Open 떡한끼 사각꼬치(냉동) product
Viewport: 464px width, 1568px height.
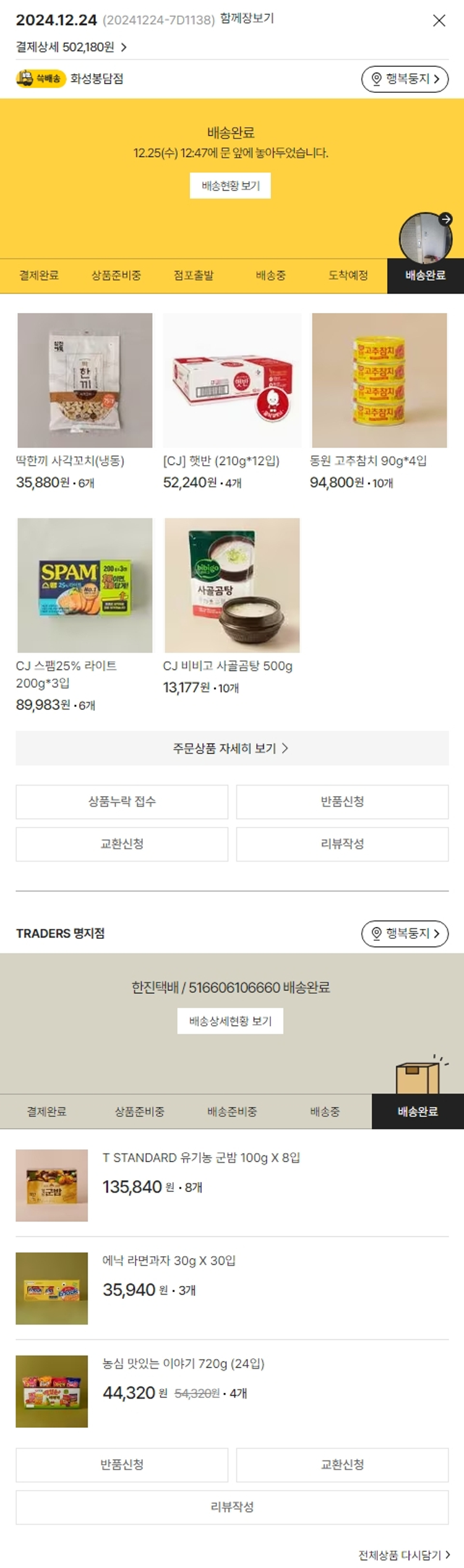85,380
